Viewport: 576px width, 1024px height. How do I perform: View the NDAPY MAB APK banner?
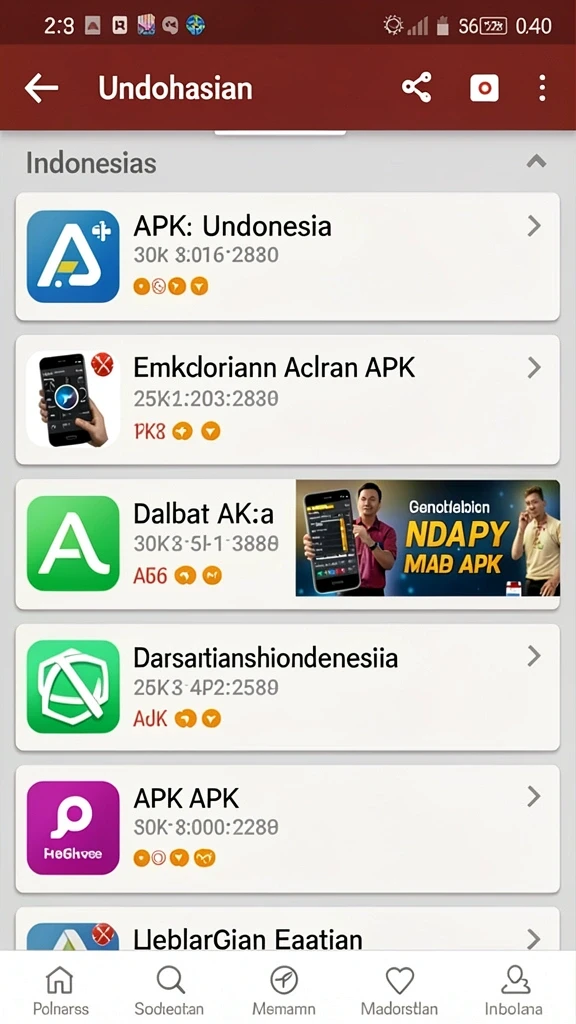click(428, 538)
